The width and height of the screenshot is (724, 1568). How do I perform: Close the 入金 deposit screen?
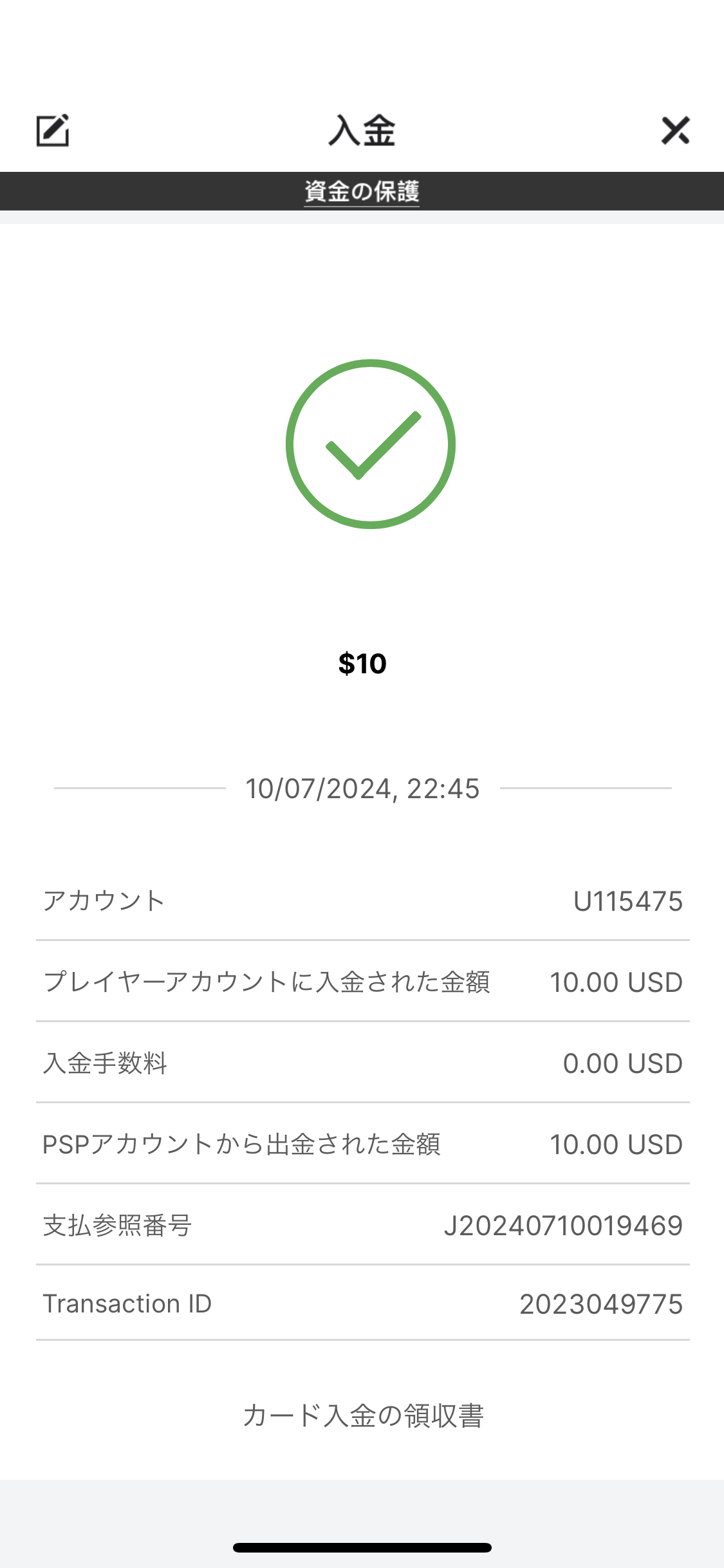coord(675,131)
